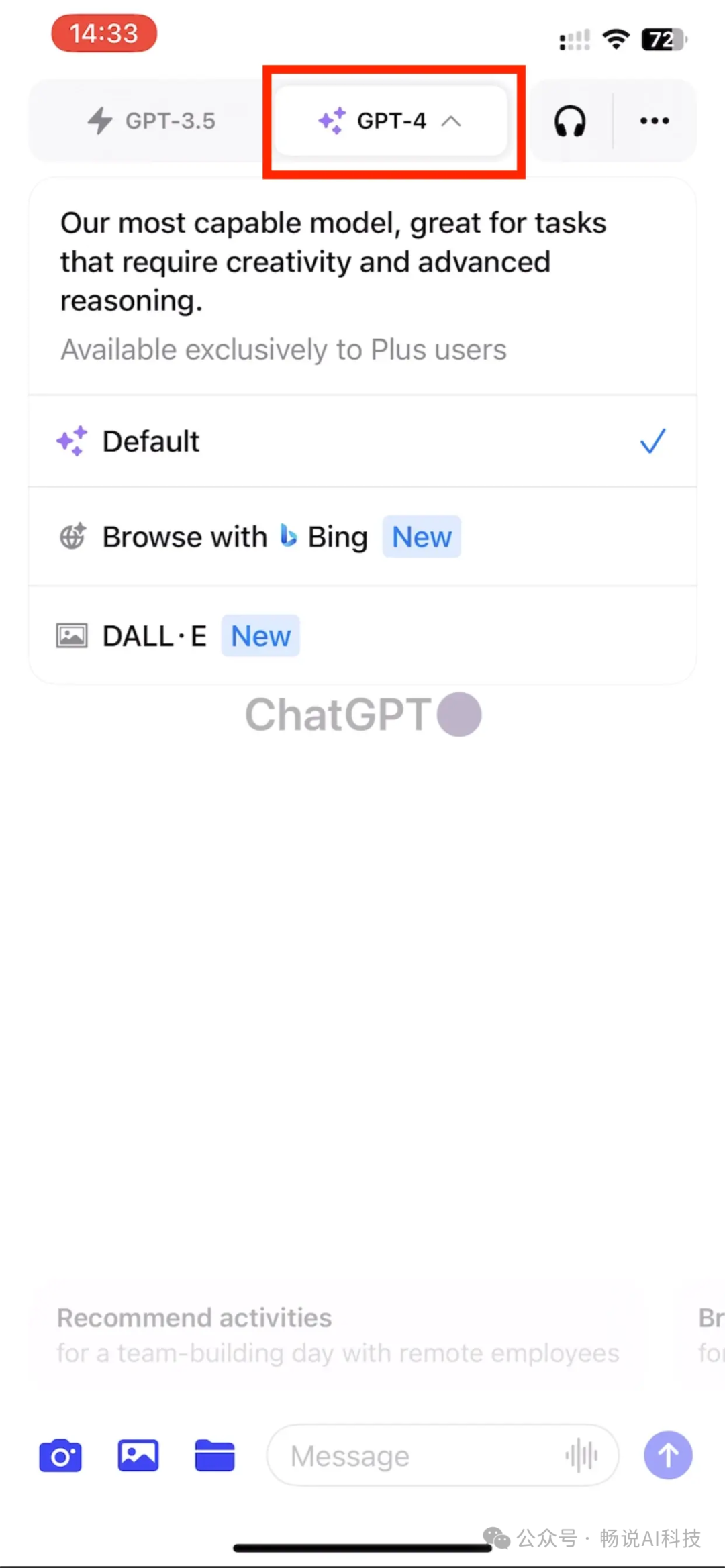
Task: Select the Default GPT-4 mode
Action: coord(362,441)
